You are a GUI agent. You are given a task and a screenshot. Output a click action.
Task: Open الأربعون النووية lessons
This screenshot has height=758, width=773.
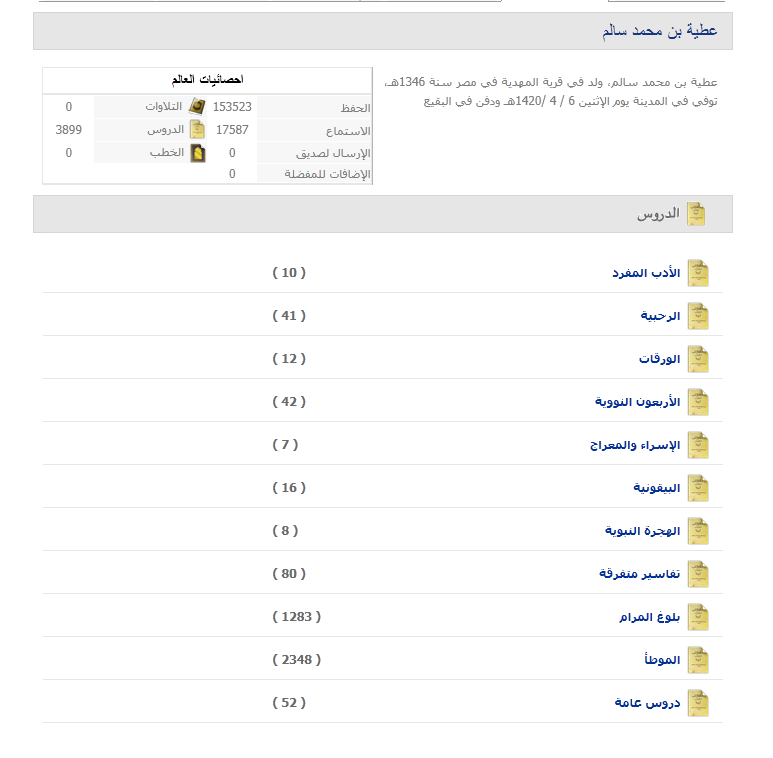pyautogui.click(x=637, y=402)
